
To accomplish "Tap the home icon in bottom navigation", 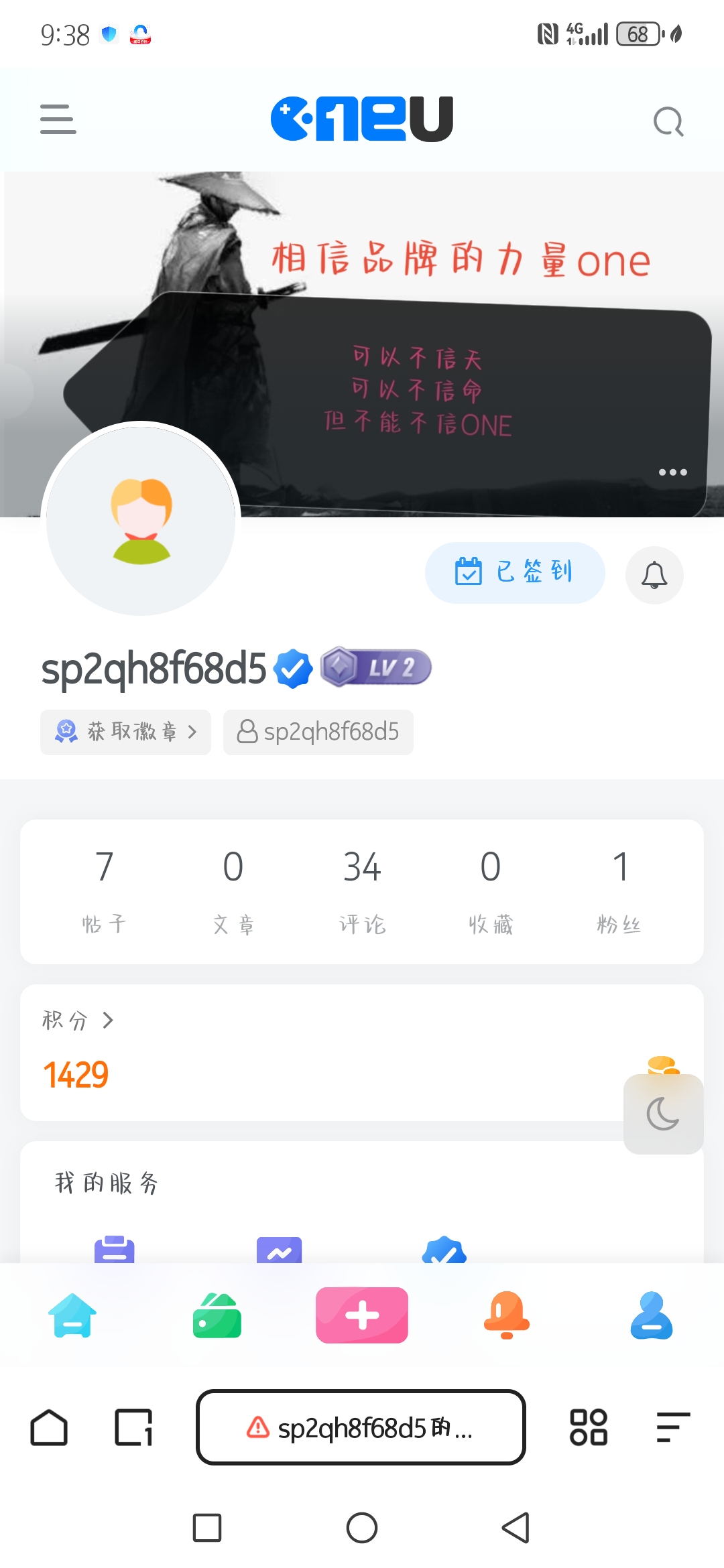I will pos(72,1314).
